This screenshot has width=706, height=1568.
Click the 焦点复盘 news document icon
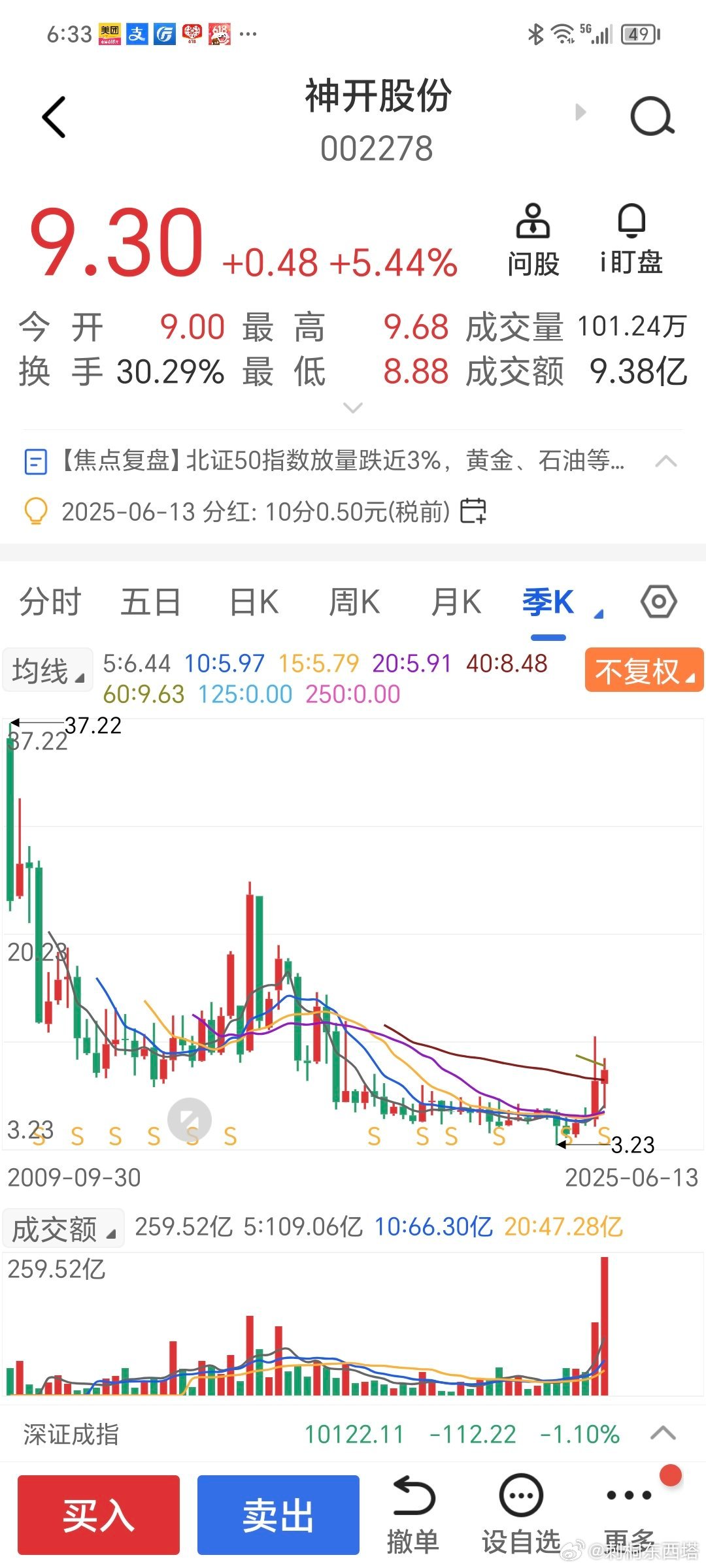pyautogui.click(x=36, y=461)
